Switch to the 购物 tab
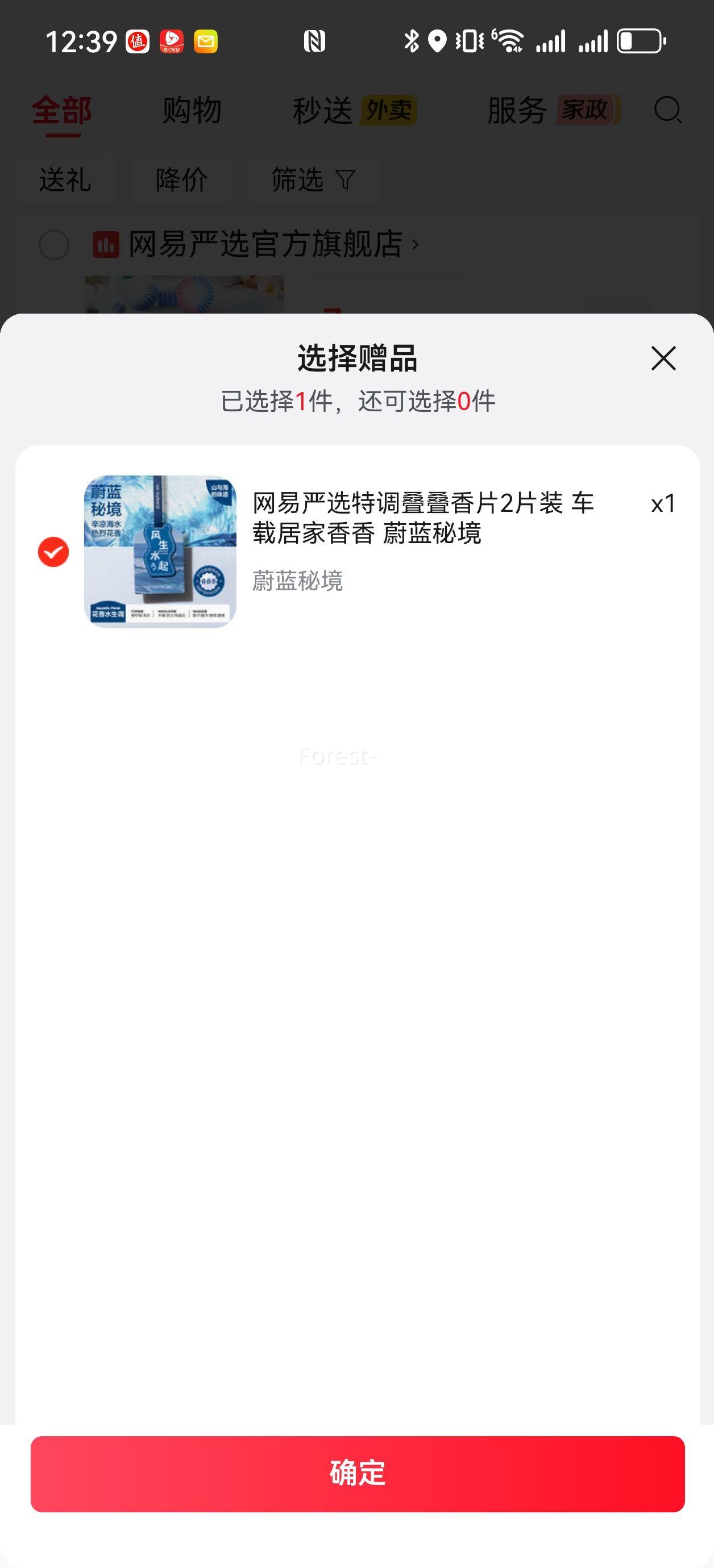The height and width of the screenshot is (1568, 714). point(192,111)
